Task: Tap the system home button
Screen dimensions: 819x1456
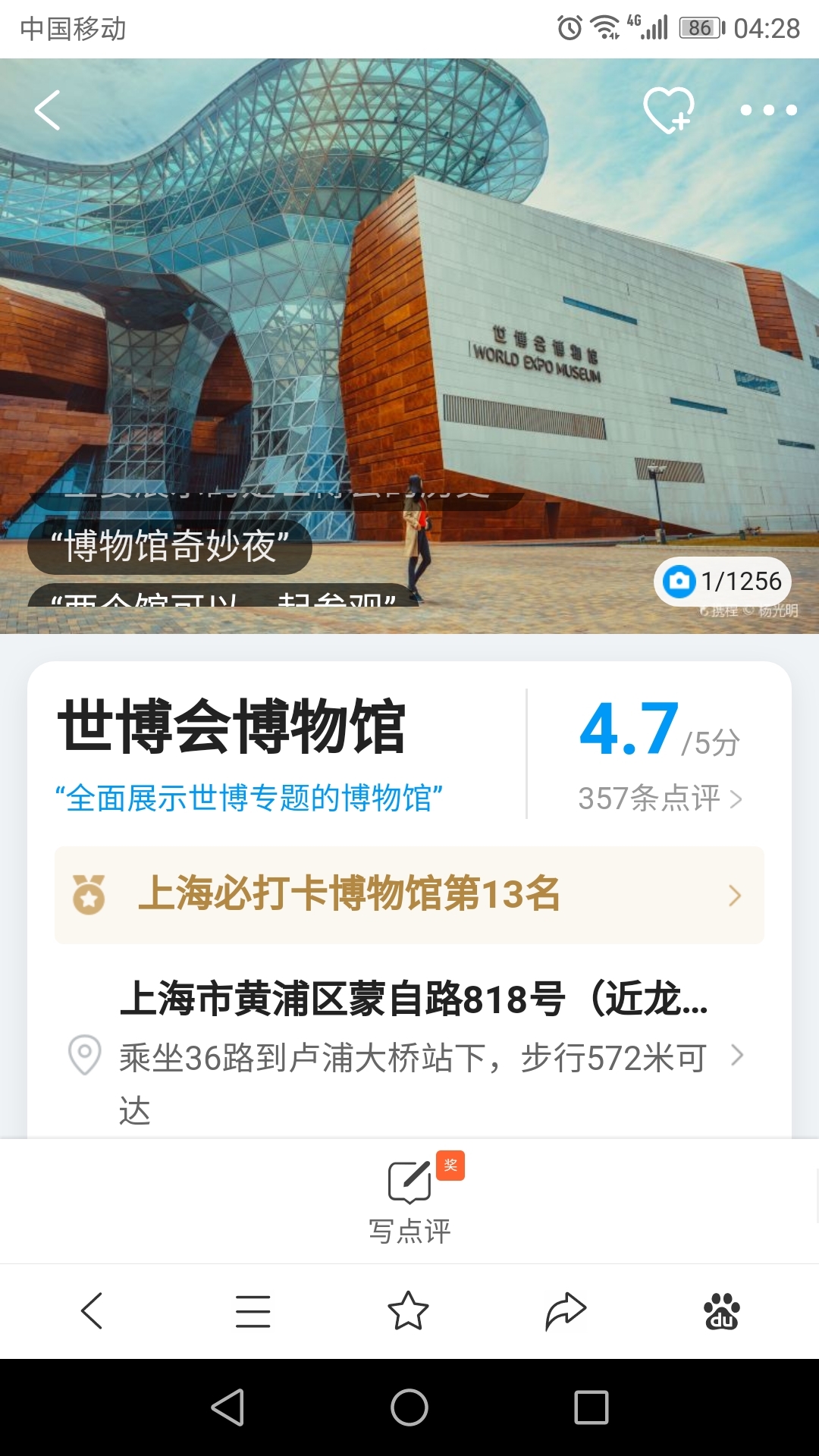Action: (409, 1408)
